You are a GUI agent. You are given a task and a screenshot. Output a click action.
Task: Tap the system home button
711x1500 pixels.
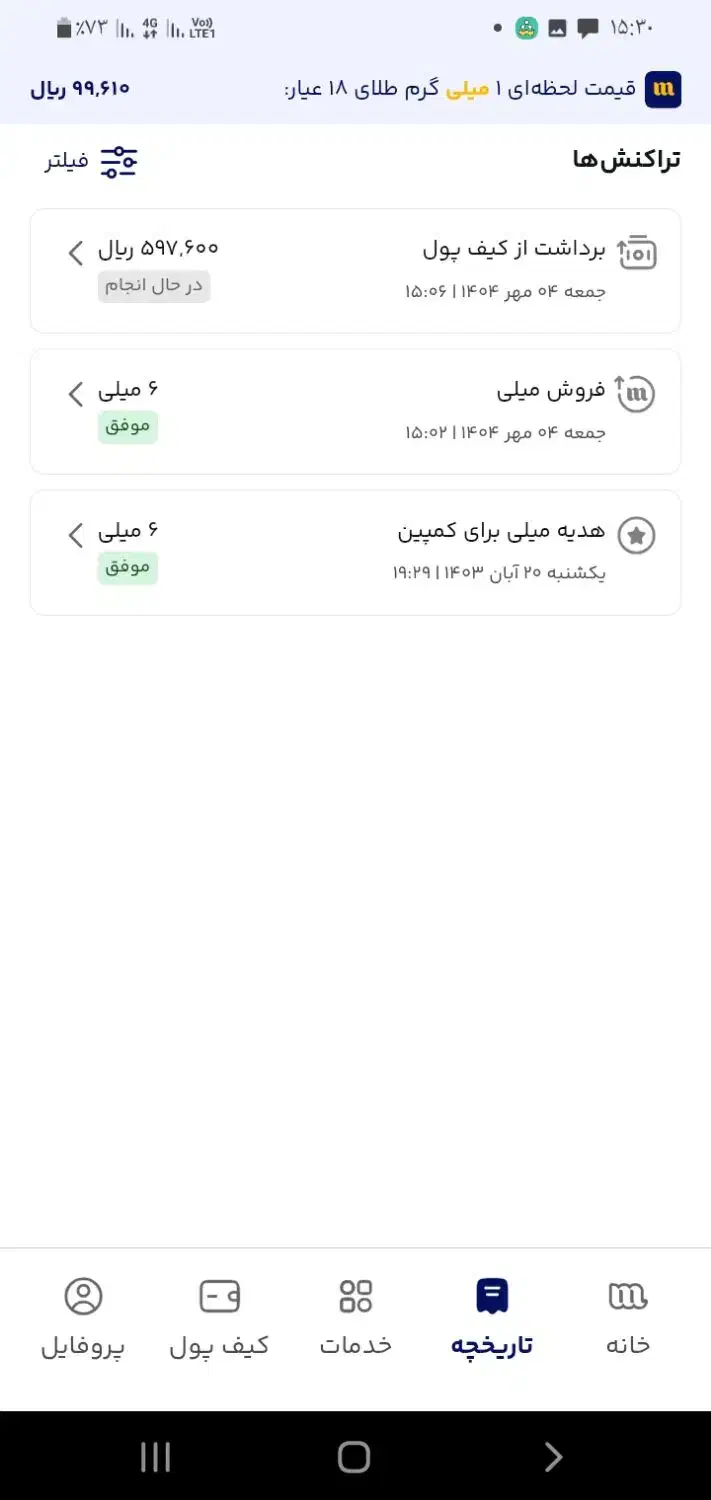pos(354,1457)
